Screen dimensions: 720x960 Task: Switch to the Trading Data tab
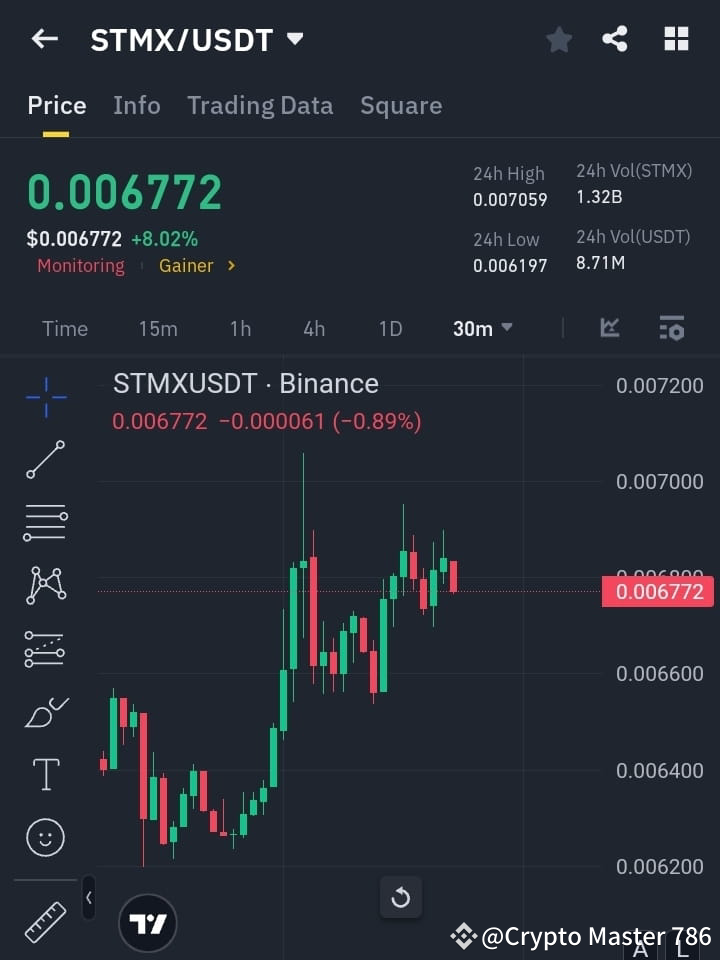260,105
